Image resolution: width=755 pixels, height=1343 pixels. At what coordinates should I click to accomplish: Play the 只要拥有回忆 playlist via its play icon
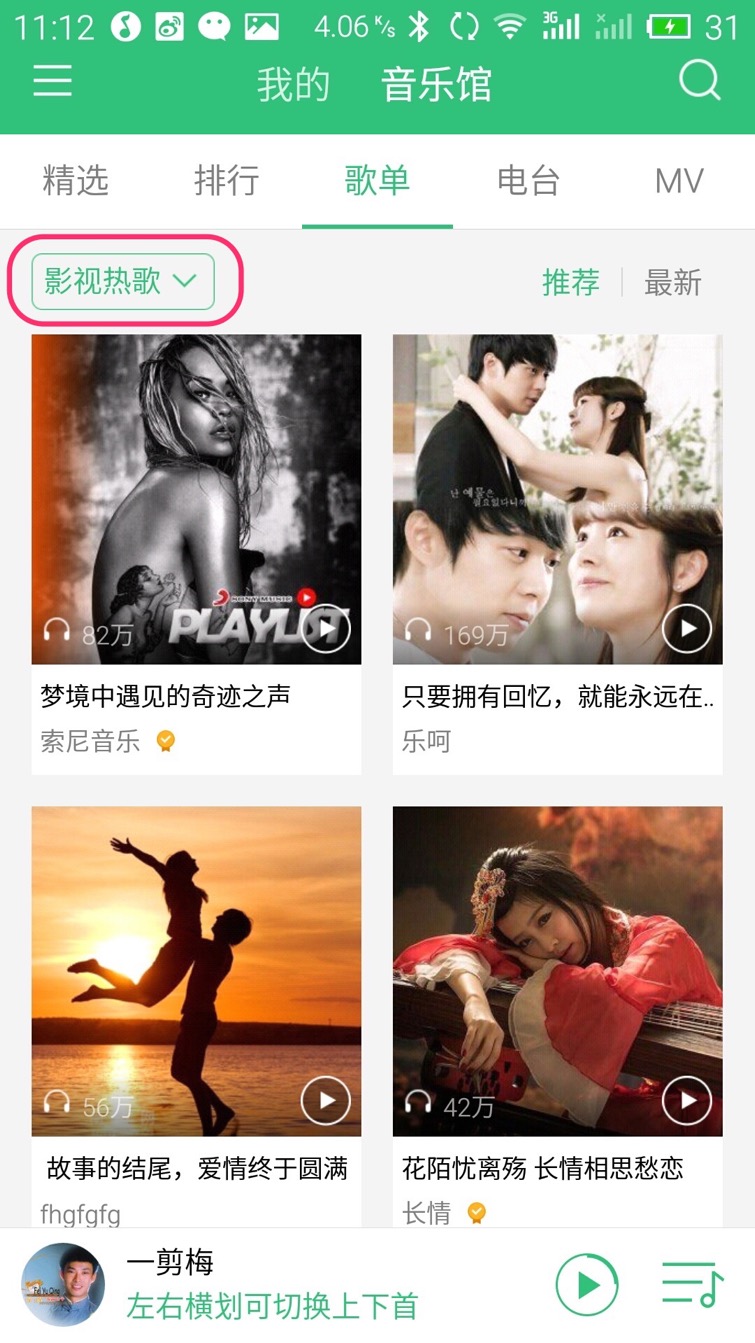click(687, 629)
